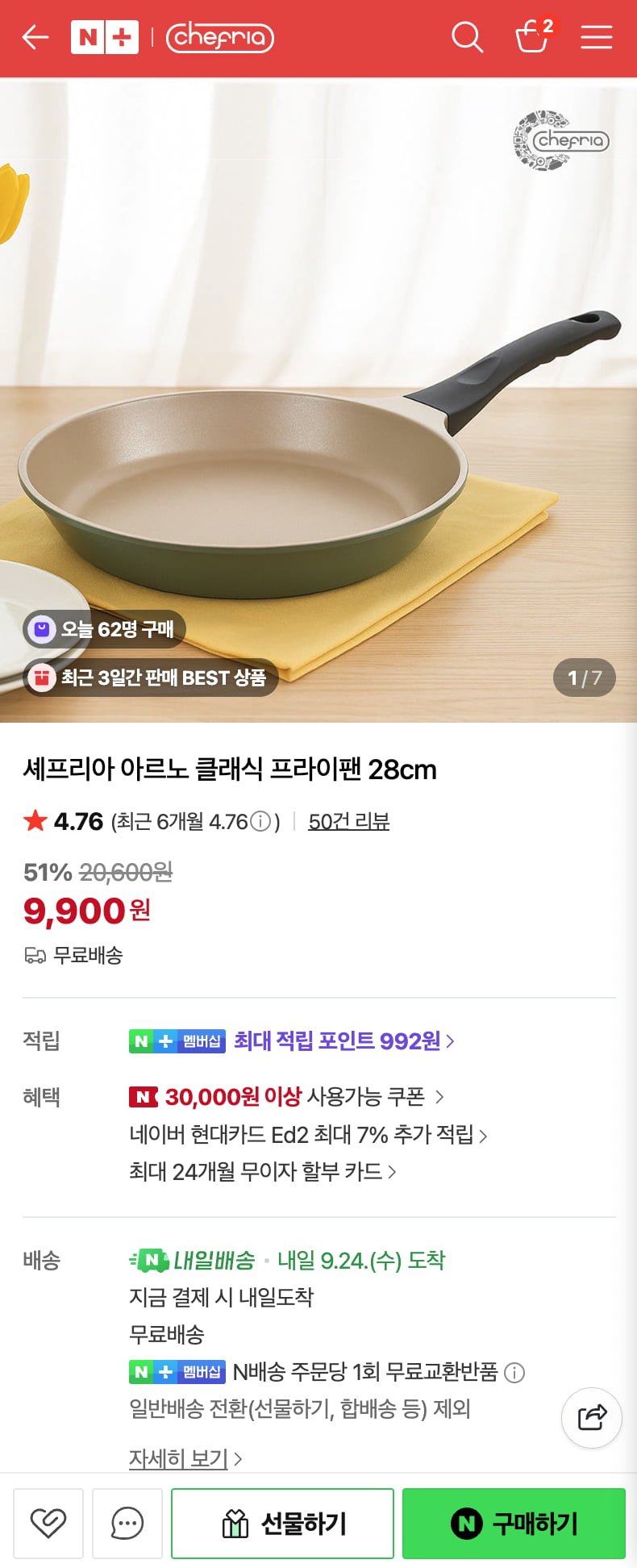Go back using the top arrow
This screenshot has height=1568, width=637.
(35, 37)
